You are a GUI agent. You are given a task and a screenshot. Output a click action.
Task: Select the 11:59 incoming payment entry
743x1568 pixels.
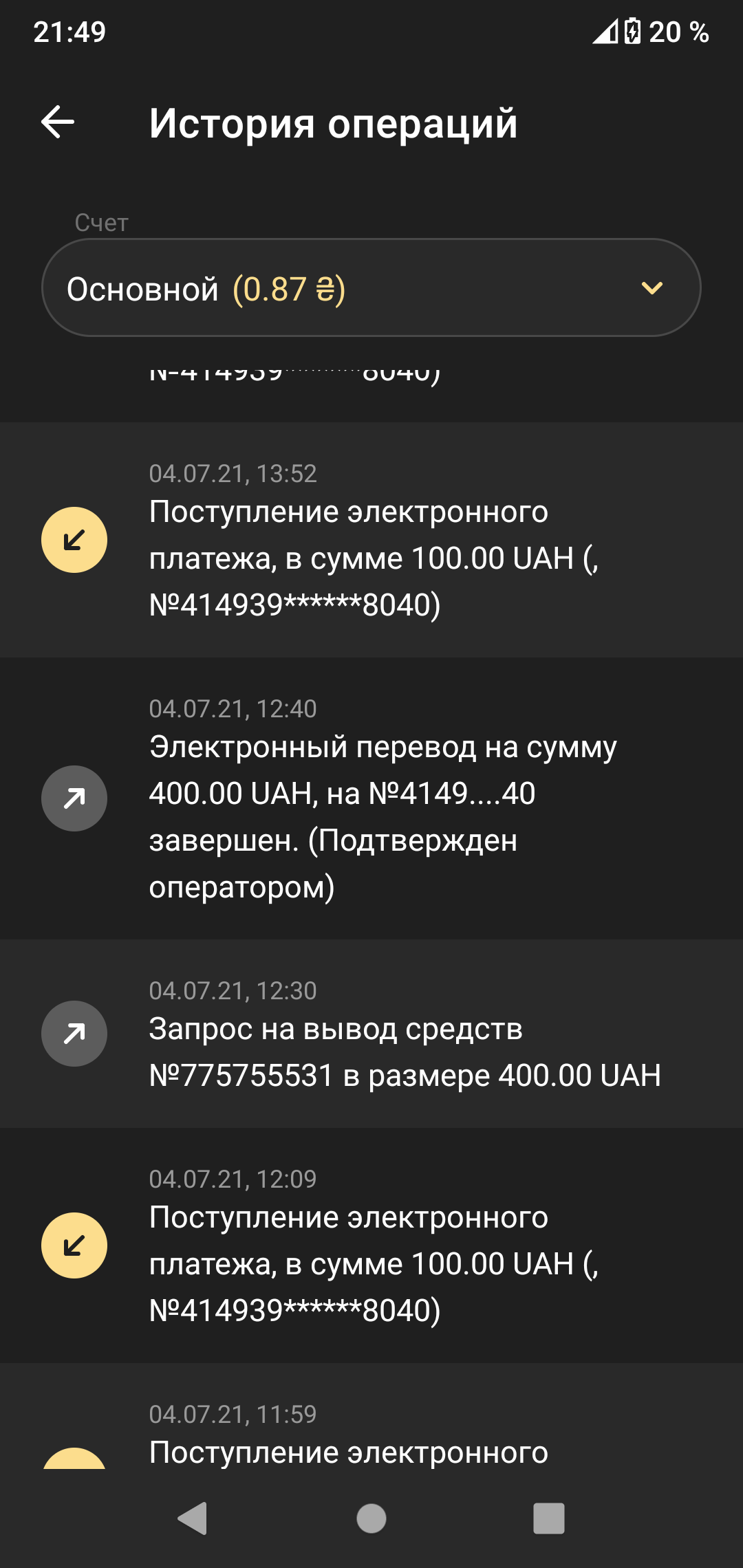click(371, 1435)
